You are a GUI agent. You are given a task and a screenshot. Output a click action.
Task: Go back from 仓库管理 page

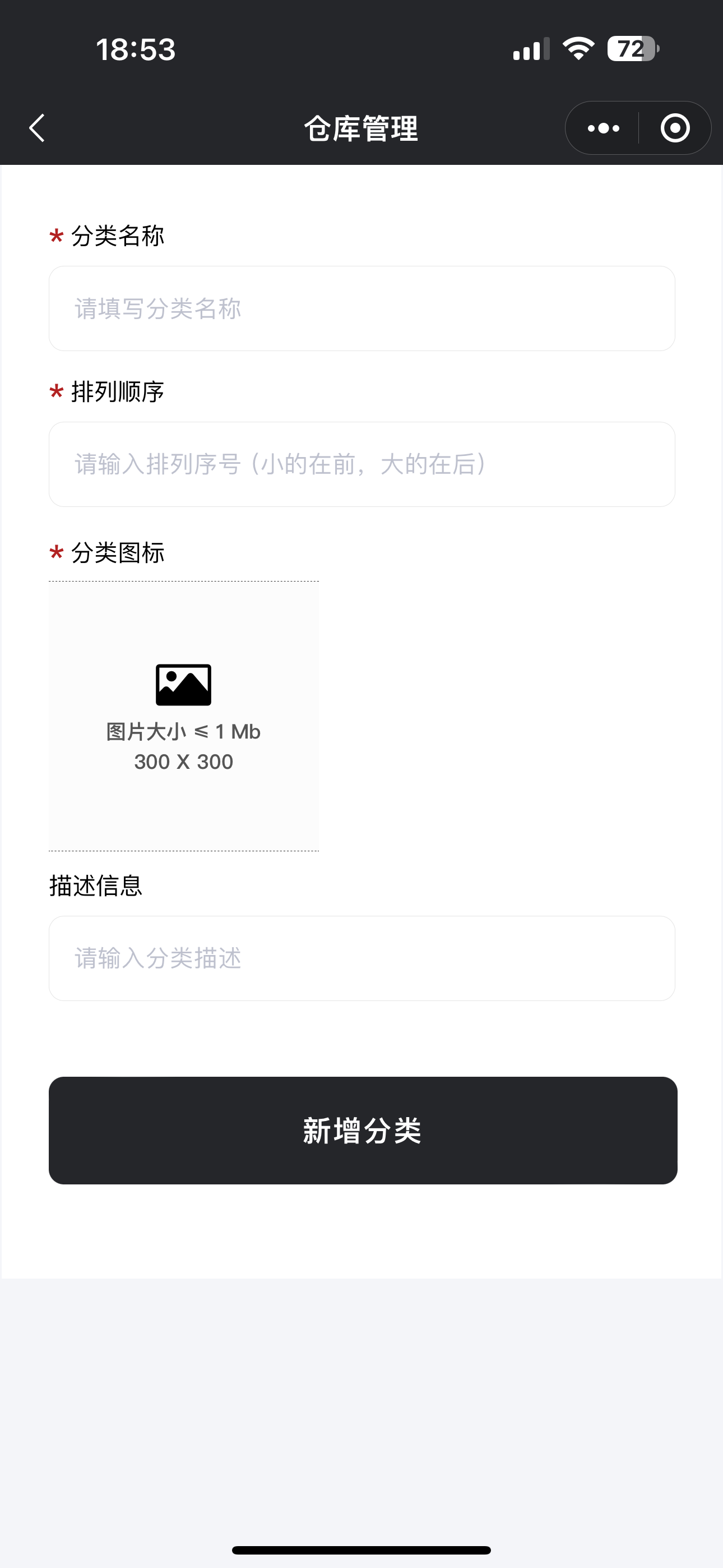click(x=37, y=128)
